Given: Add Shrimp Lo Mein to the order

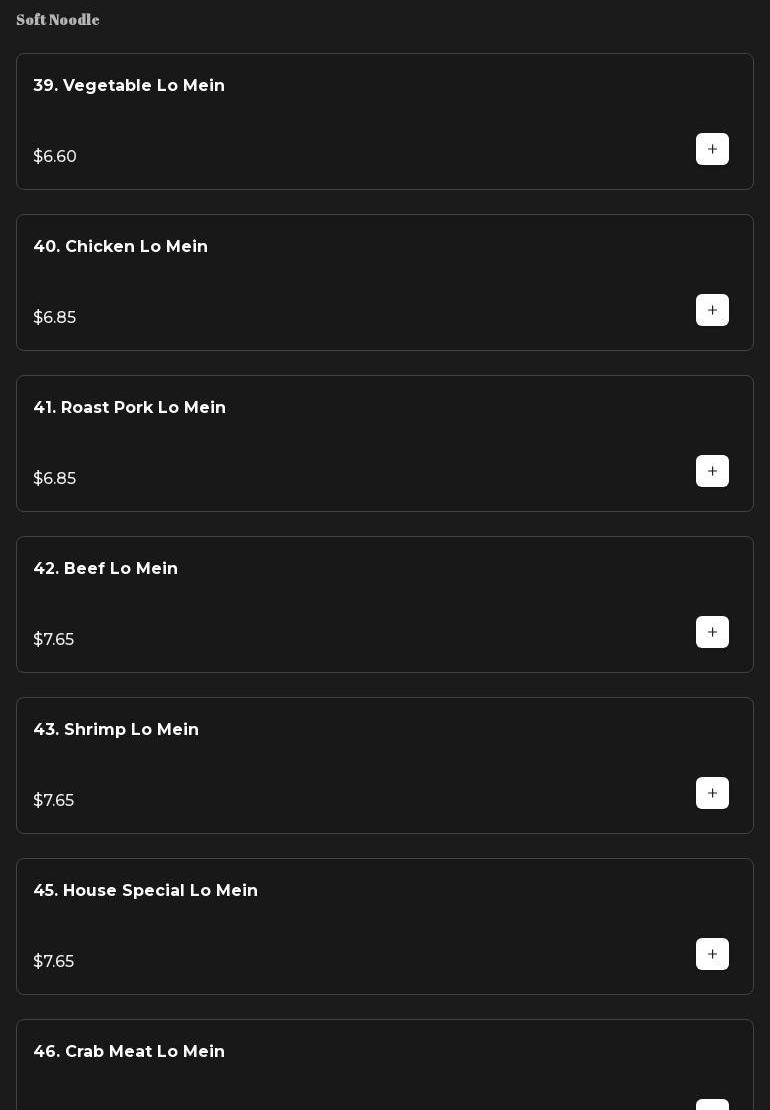Looking at the screenshot, I should coord(712,793).
